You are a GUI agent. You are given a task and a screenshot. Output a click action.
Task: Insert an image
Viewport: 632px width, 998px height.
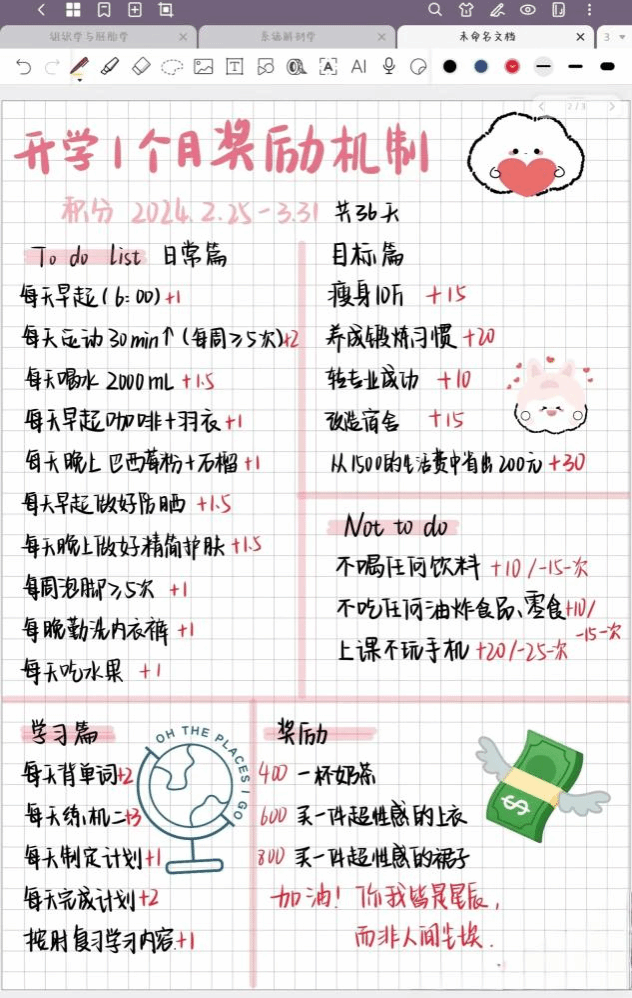[x=203, y=67]
